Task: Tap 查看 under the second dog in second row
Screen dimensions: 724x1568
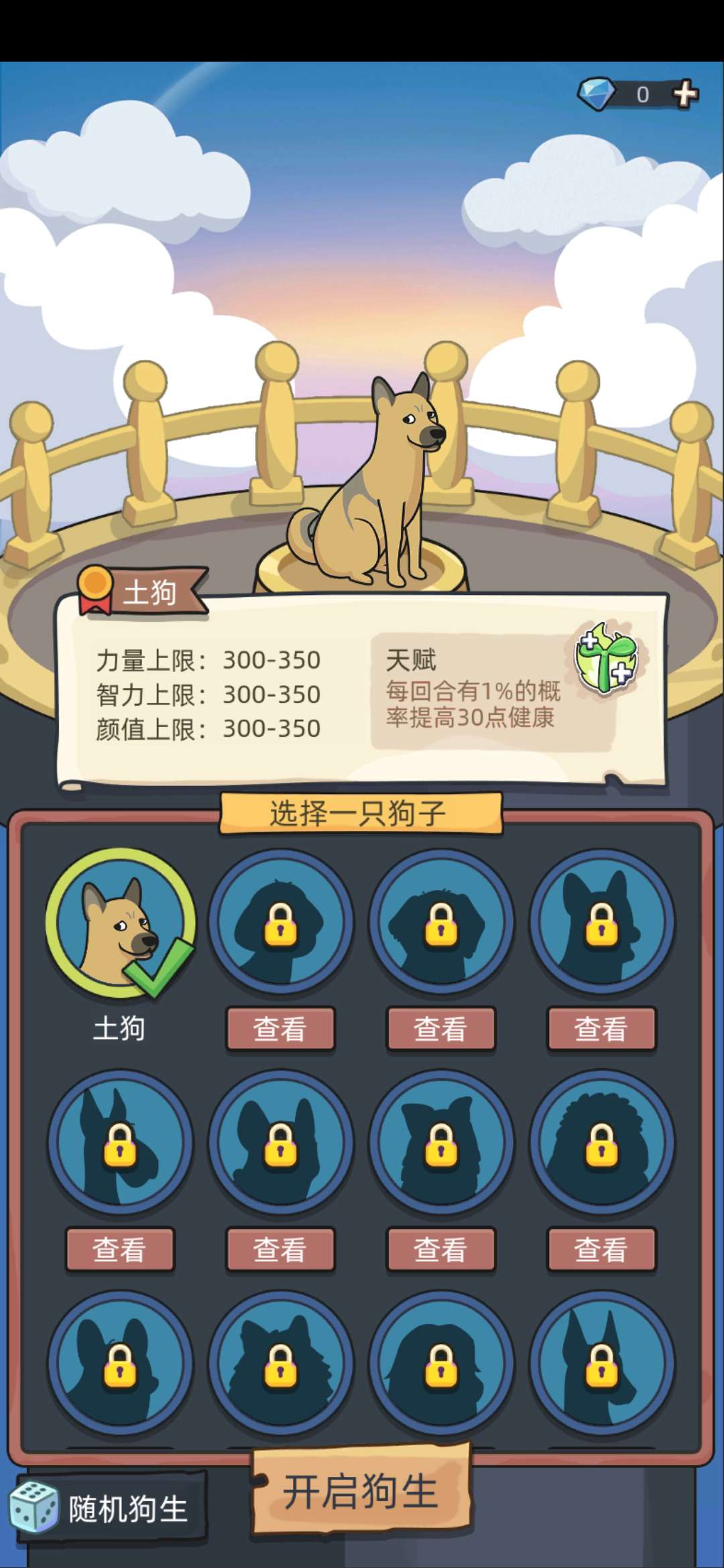Action: (x=280, y=1249)
